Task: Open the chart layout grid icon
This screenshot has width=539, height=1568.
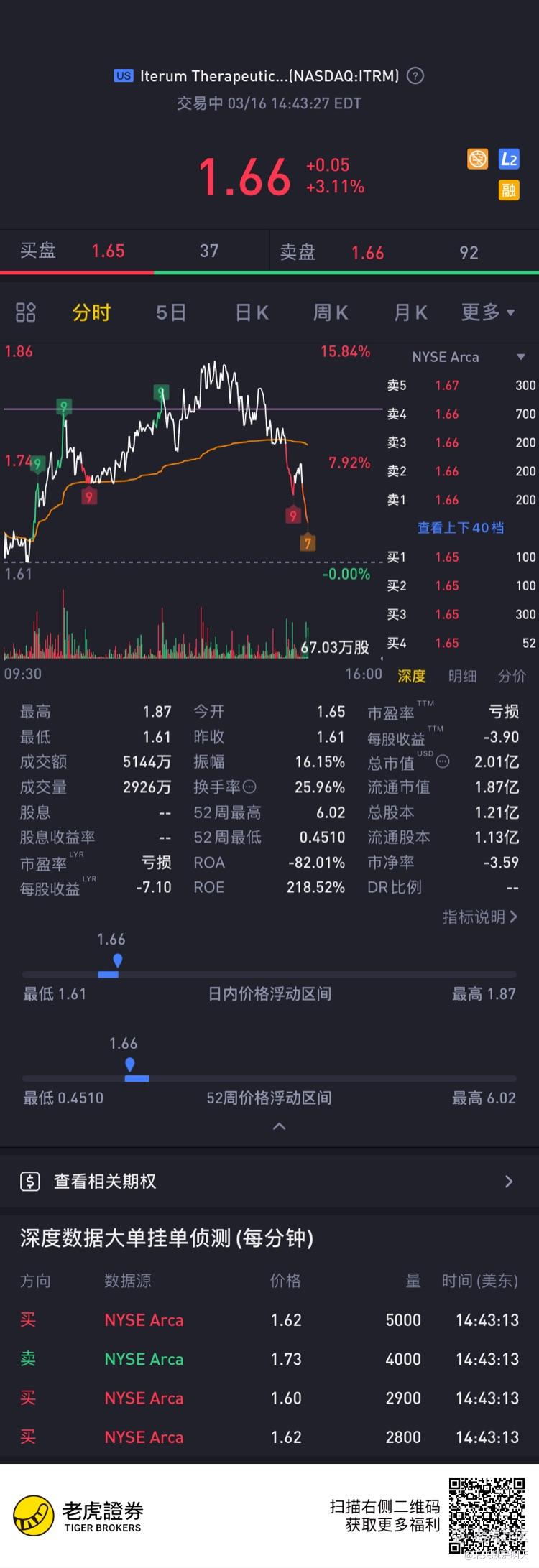Action: click(x=26, y=312)
